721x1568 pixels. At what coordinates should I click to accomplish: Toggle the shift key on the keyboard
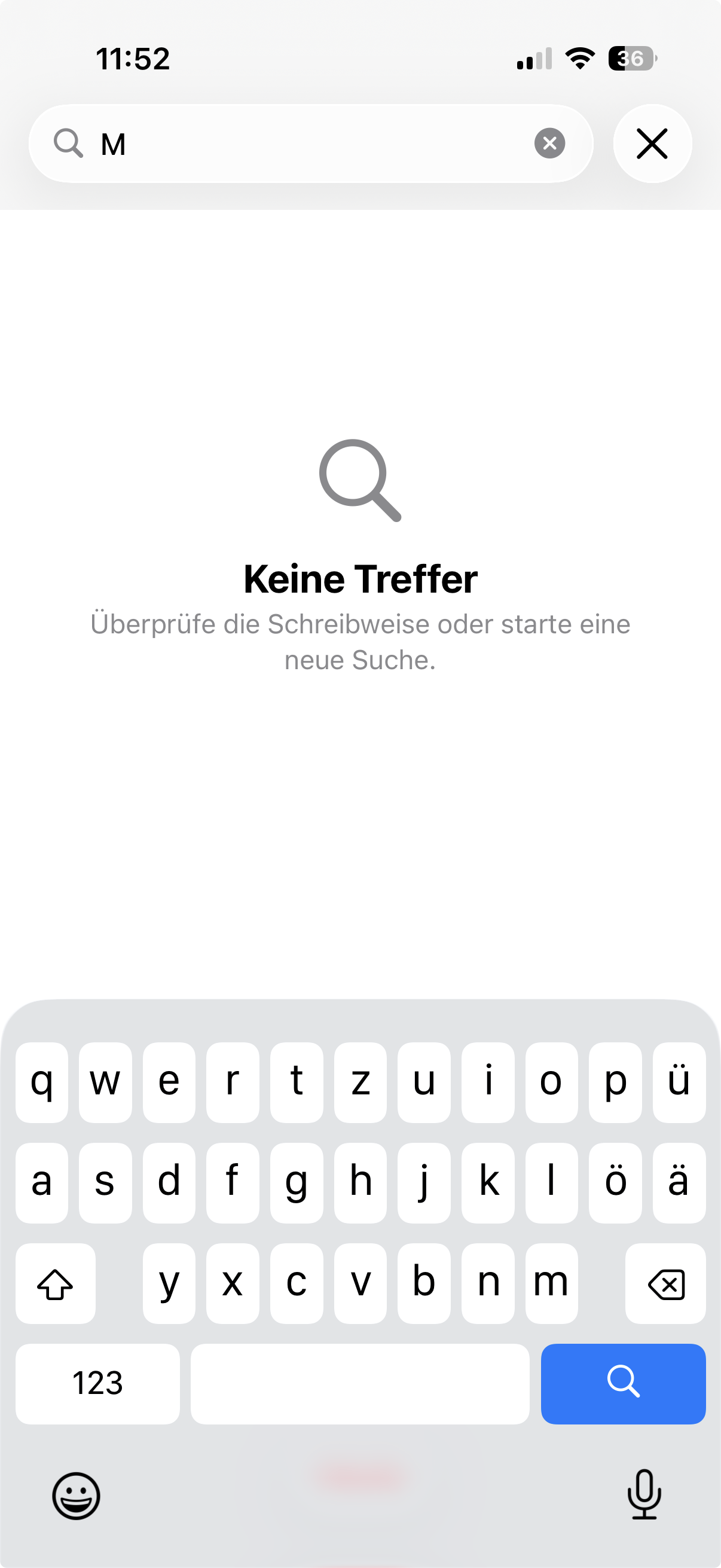56,1283
